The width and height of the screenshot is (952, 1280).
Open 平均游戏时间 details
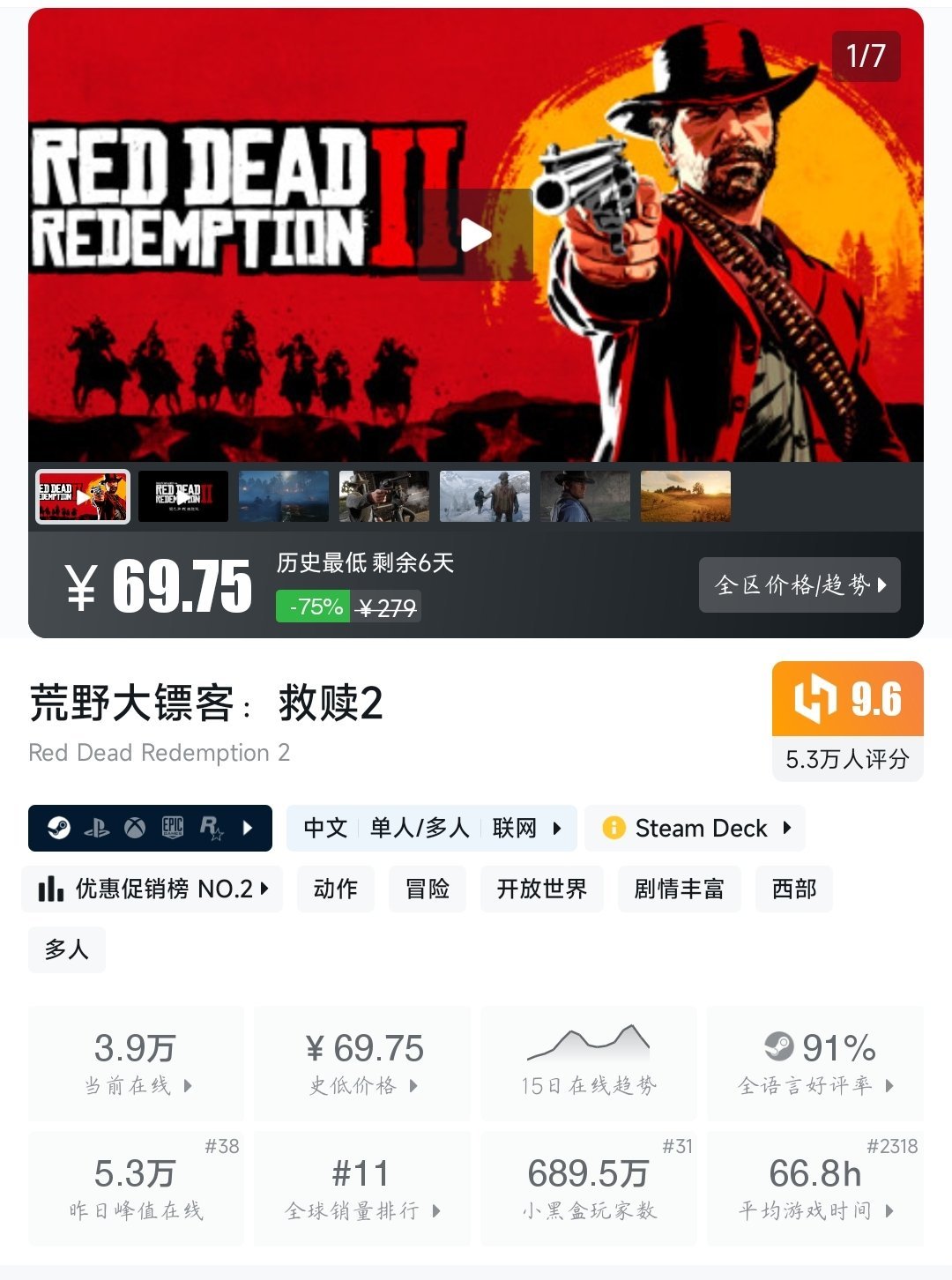815,1188
